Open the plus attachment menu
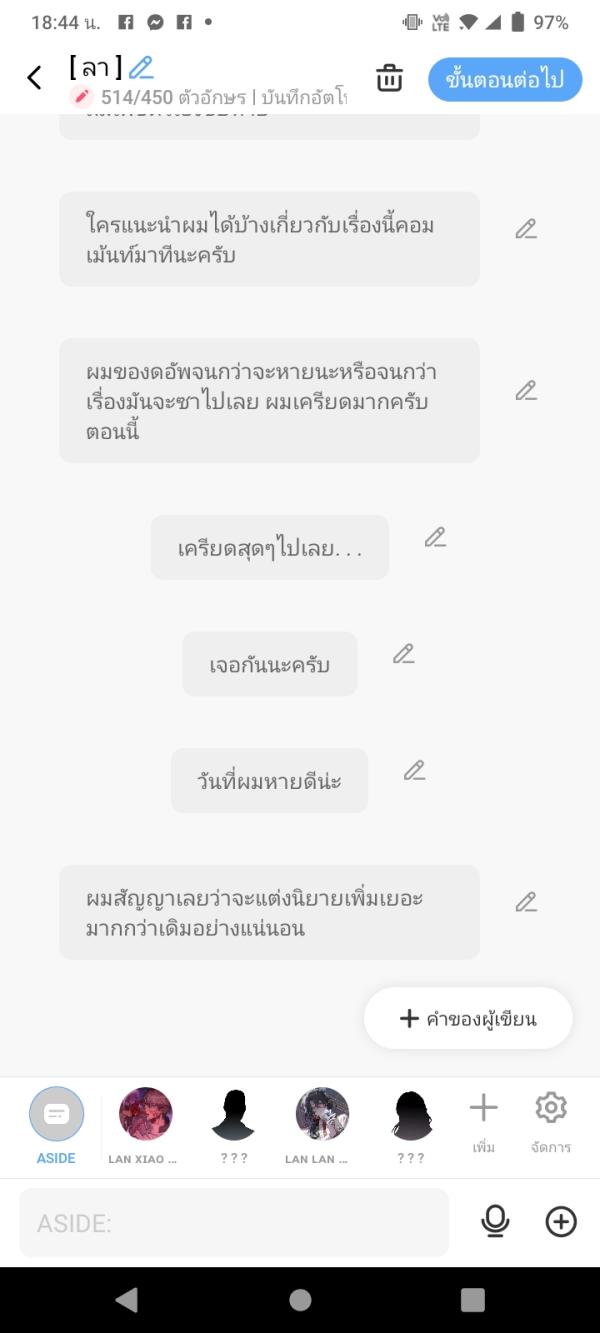 tap(560, 1222)
